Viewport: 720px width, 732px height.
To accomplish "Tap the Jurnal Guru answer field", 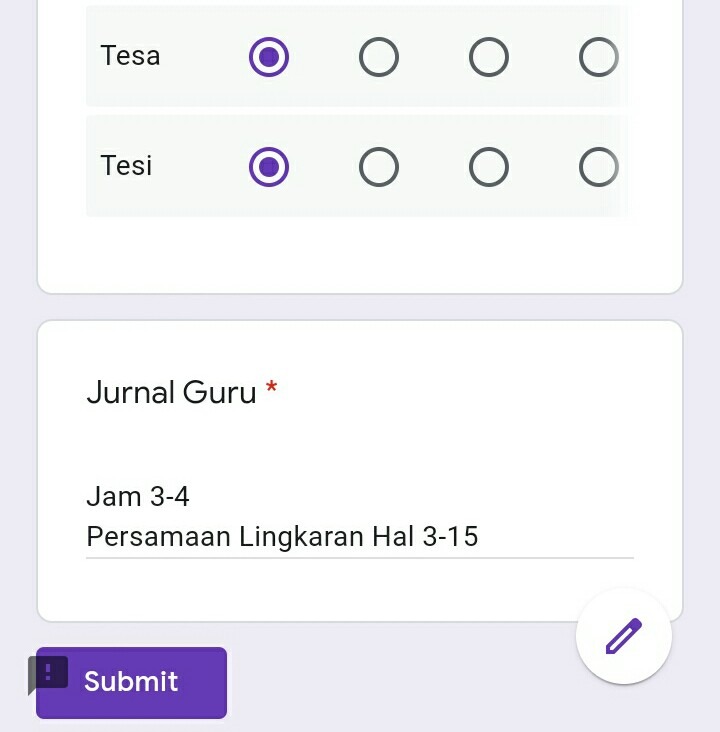I will (359, 517).
